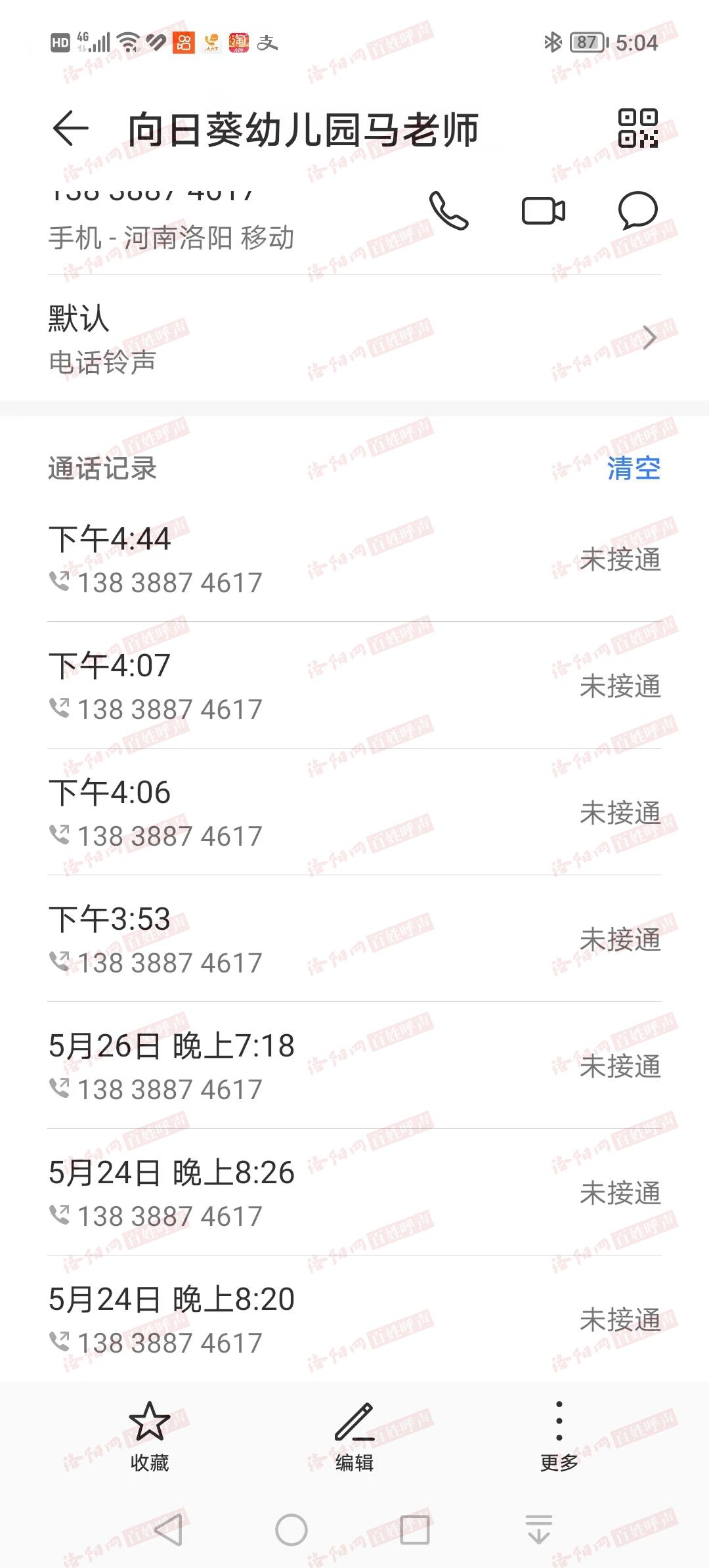Send a message to the contact

(x=637, y=211)
